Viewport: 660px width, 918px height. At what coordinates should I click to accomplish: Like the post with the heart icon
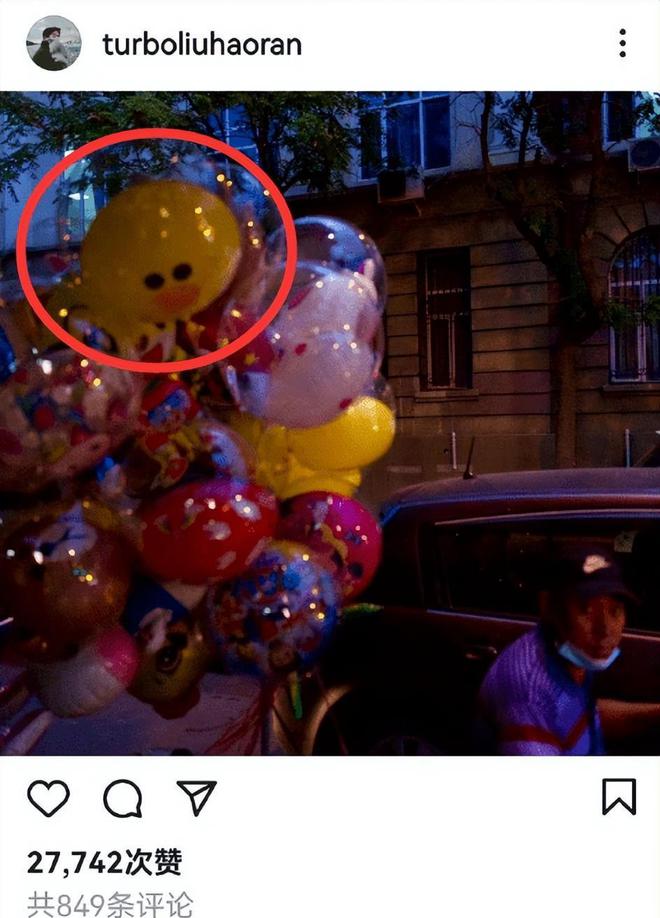(47, 798)
